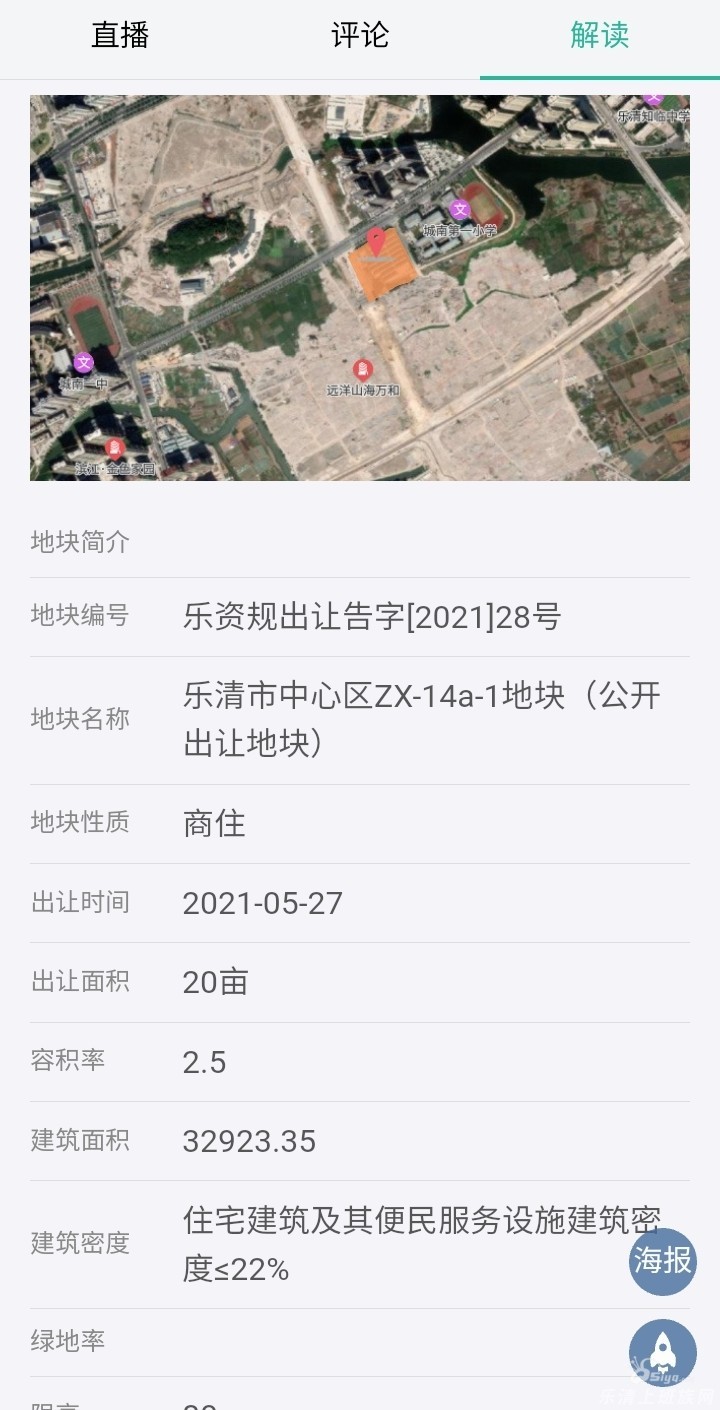Image resolution: width=720 pixels, height=1410 pixels.
Task: Tap the rocket back-to-top button
Action: pyautogui.click(x=663, y=1353)
